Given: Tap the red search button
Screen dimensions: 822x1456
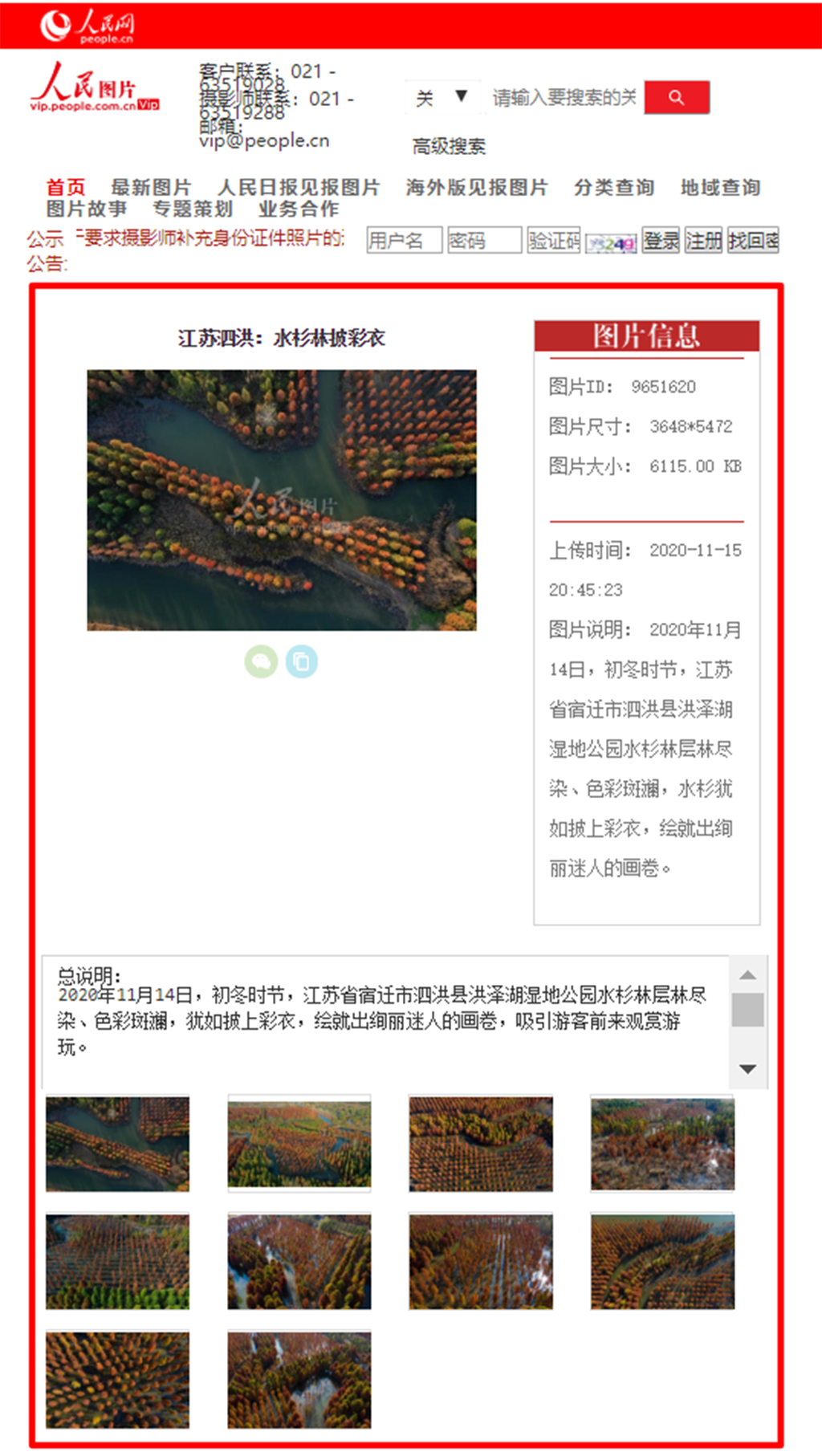Looking at the screenshot, I should click(x=676, y=97).
